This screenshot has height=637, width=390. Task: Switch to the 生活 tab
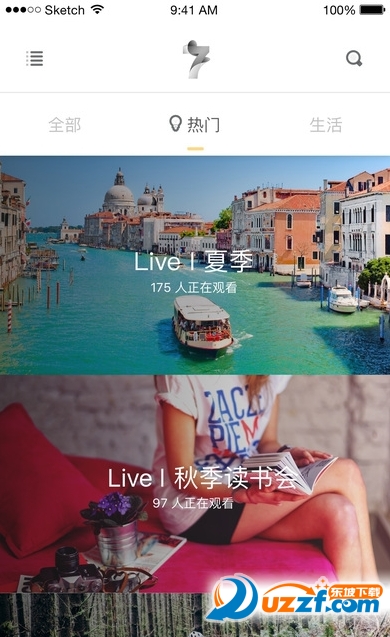(325, 125)
